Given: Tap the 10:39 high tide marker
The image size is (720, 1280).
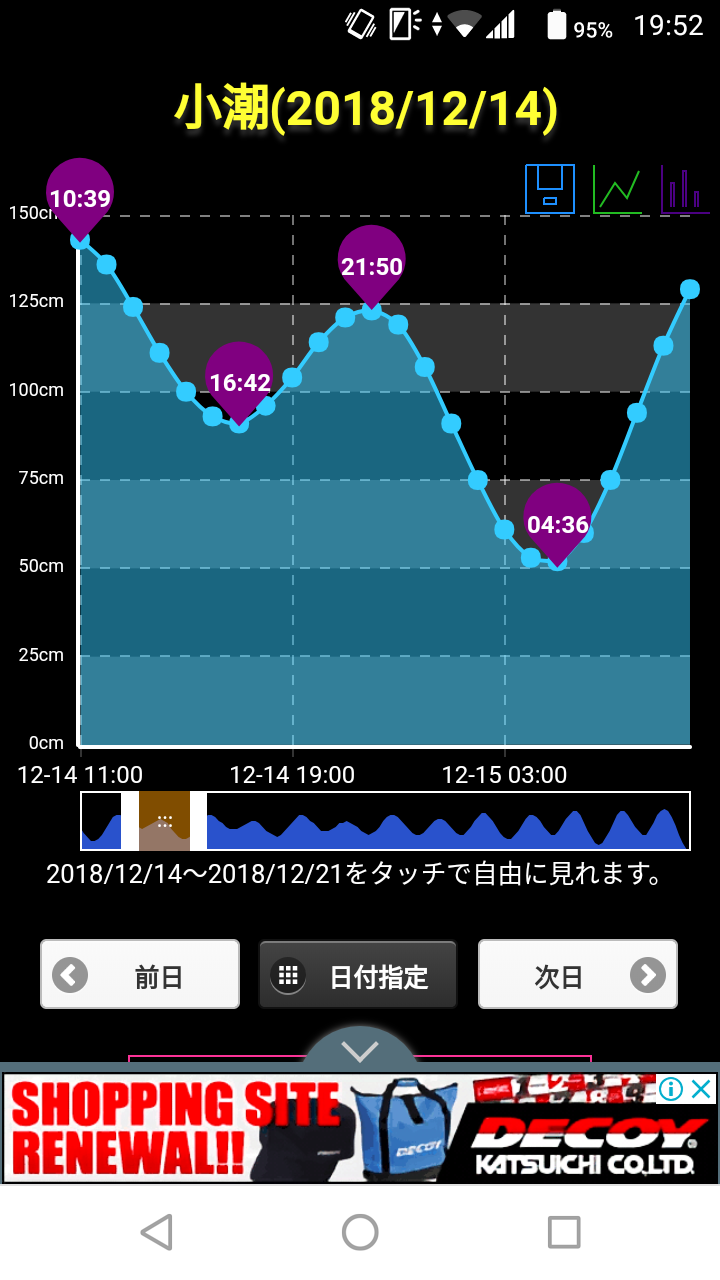Looking at the screenshot, I should pyautogui.click(x=80, y=196).
